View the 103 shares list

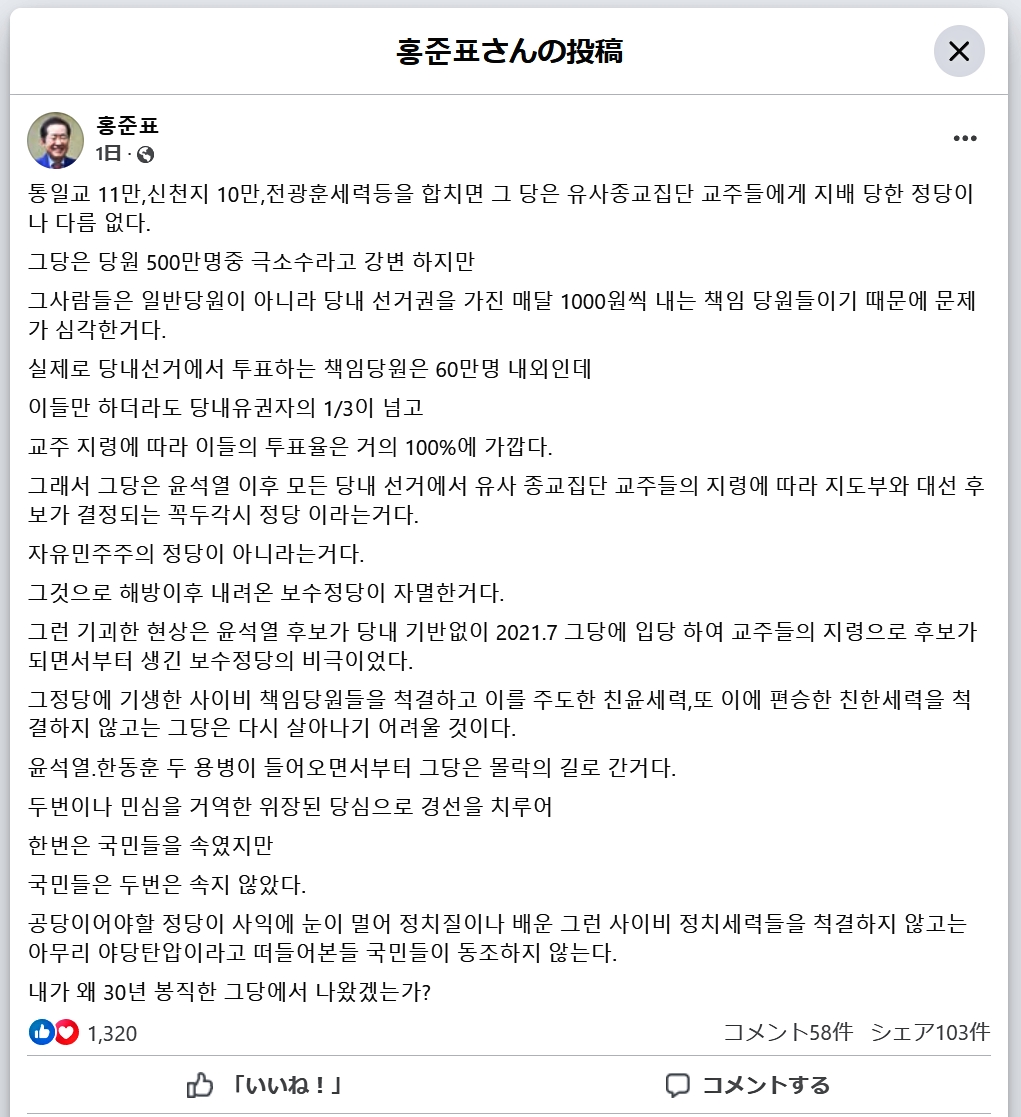click(930, 1032)
